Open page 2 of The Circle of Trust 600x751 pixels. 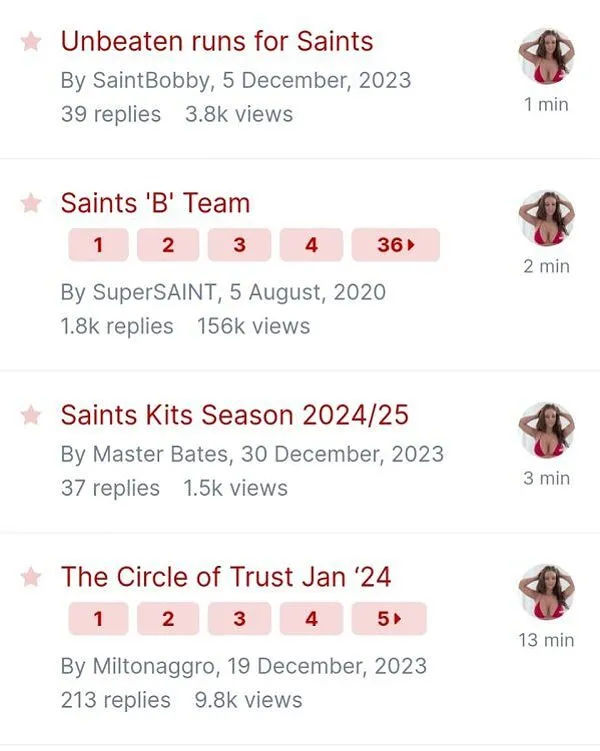pyautogui.click(x=168, y=619)
